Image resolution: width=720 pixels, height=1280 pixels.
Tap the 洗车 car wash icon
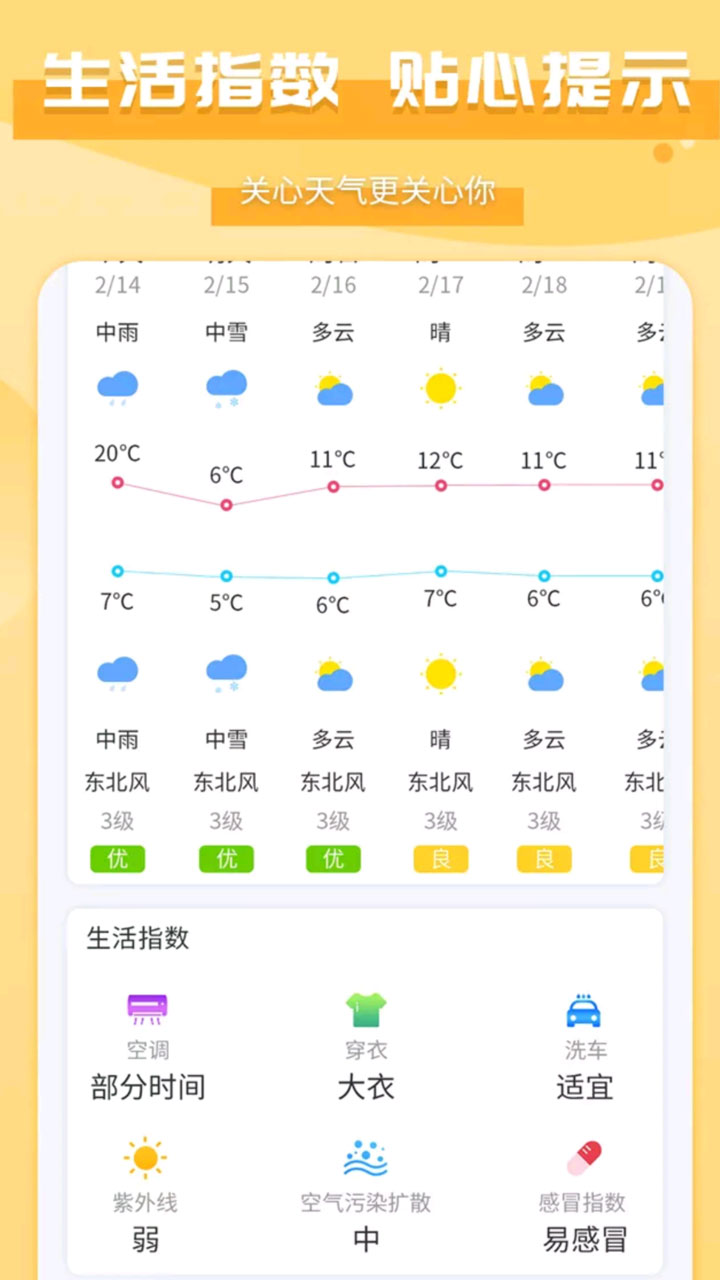584,1011
